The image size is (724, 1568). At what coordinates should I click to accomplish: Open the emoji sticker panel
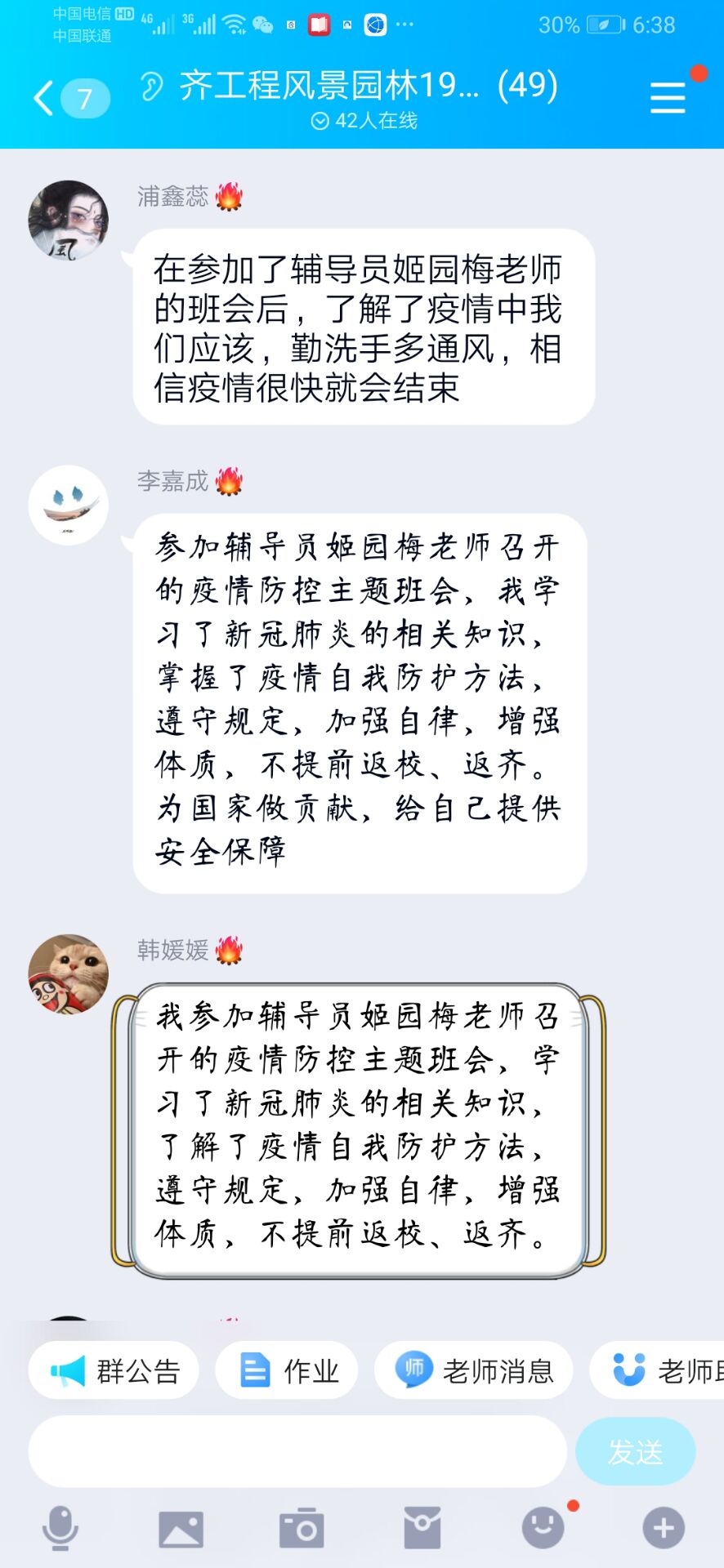543,1528
